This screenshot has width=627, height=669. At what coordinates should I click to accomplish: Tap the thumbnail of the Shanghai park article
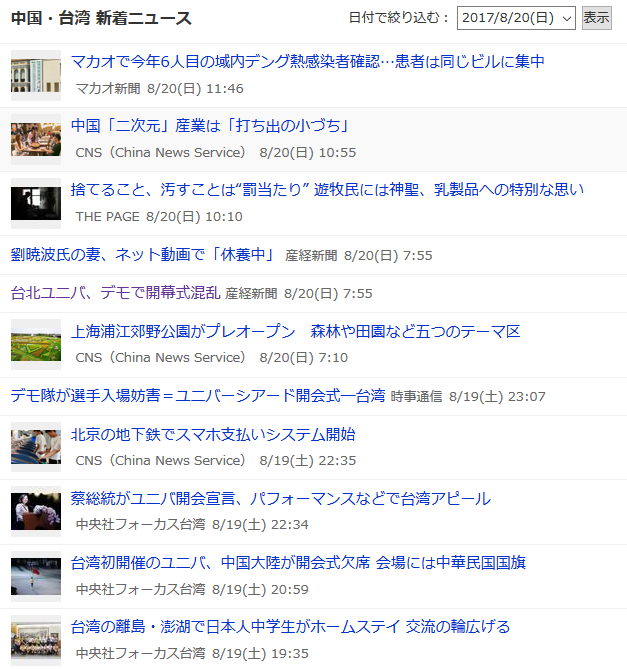[36, 344]
